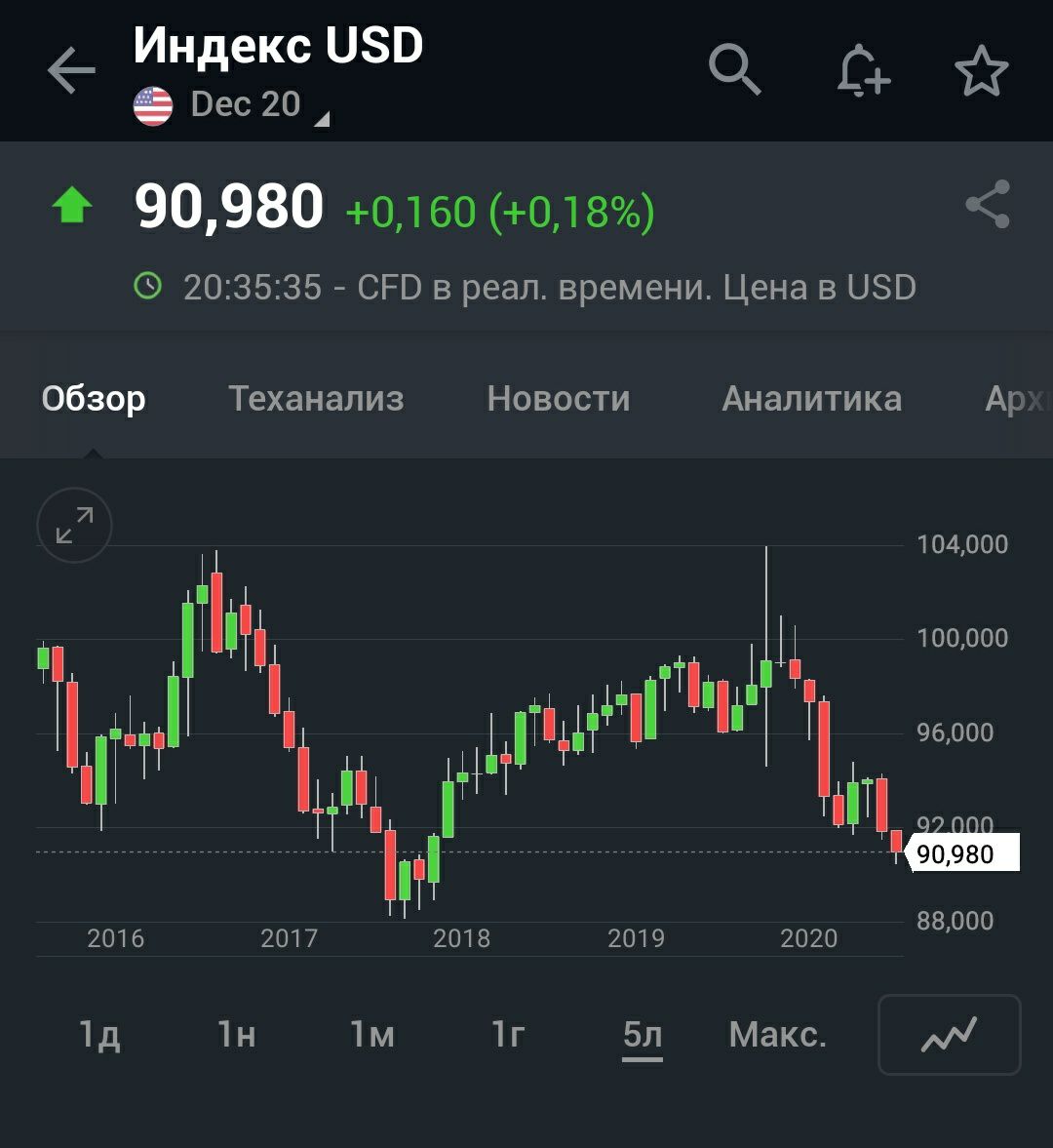Switch to the Обзор tab
The height and width of the screenshot is (1148, 1053).
point(94,399)
